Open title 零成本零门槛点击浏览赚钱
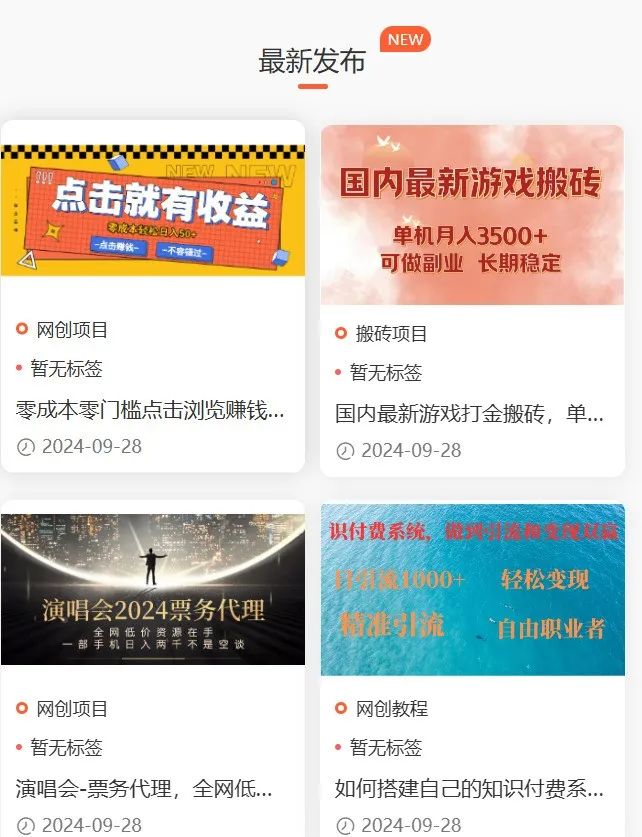This screenshot has height=837, width=642. pyautogui.click(x=150, y=410)
